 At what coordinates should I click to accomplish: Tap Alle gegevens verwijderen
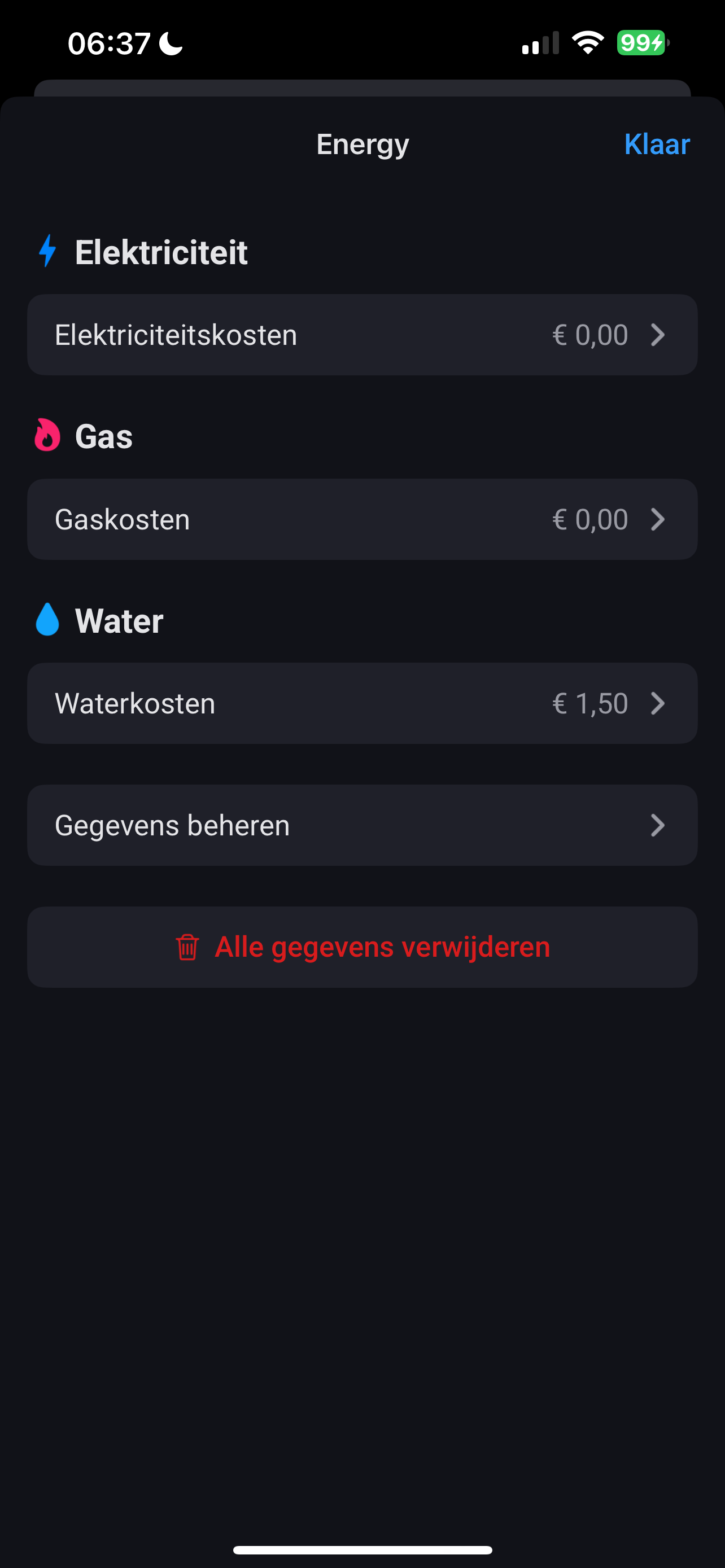click(x=362, y=947)
